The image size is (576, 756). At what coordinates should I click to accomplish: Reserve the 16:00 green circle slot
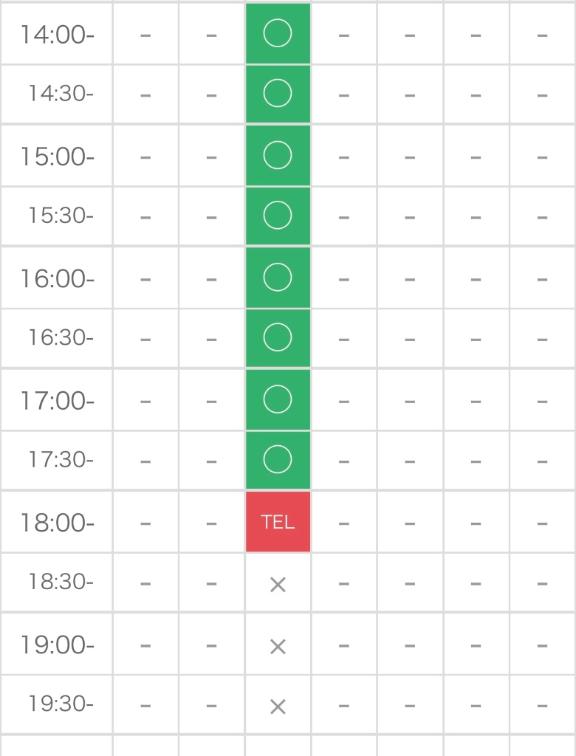point(278,277)
